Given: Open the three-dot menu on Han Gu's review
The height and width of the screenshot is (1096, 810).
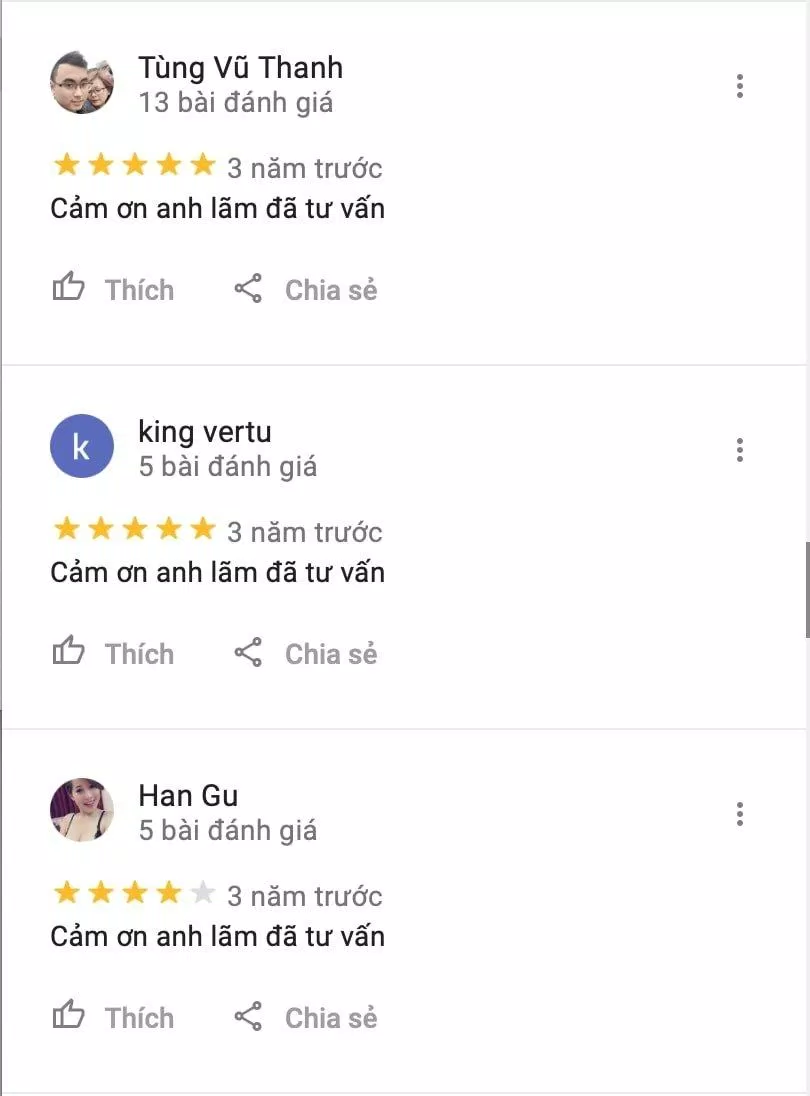Looking at the screenshot, I should coord(740,814).
